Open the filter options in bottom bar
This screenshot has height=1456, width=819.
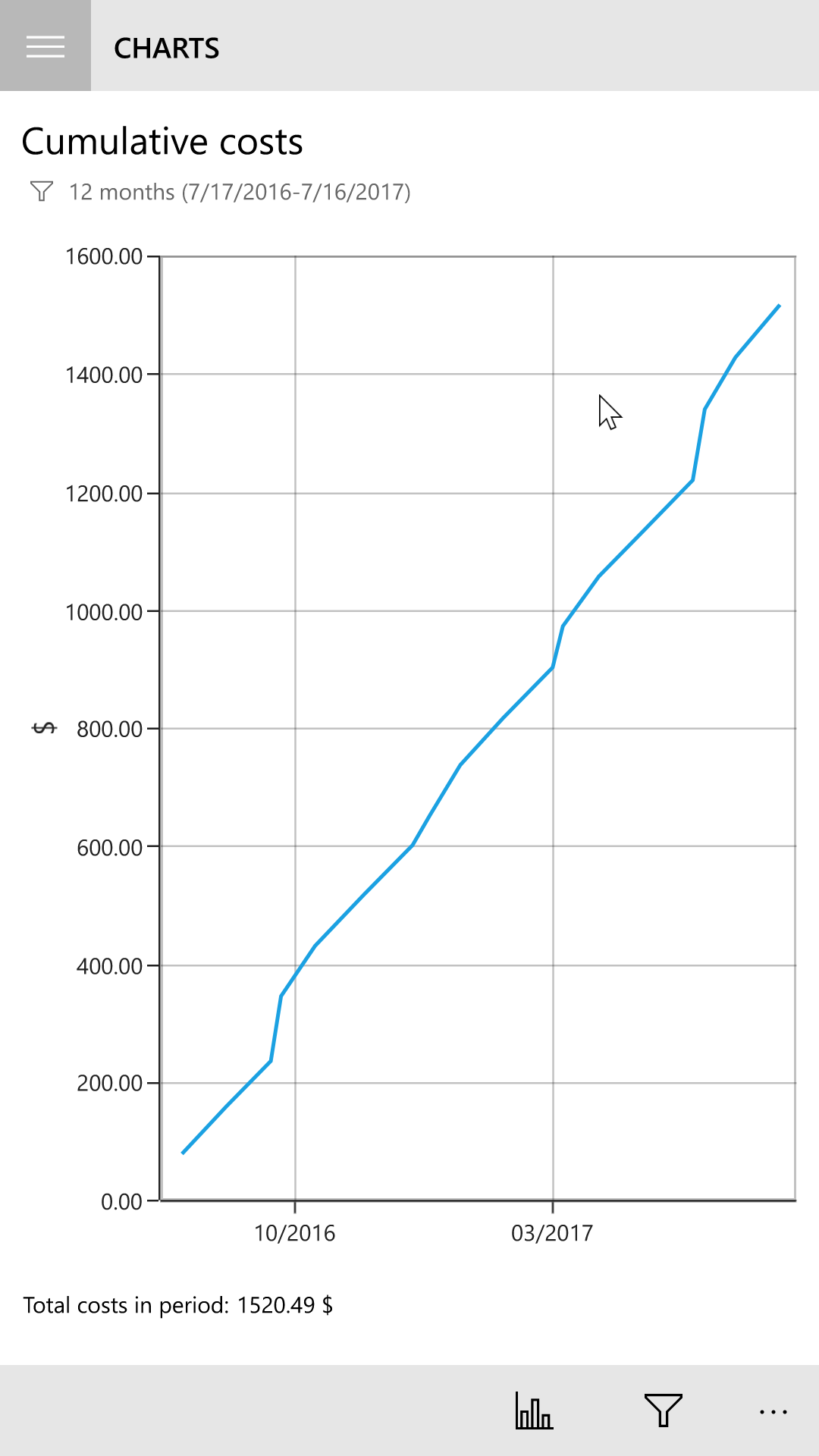click(663, 1410)
